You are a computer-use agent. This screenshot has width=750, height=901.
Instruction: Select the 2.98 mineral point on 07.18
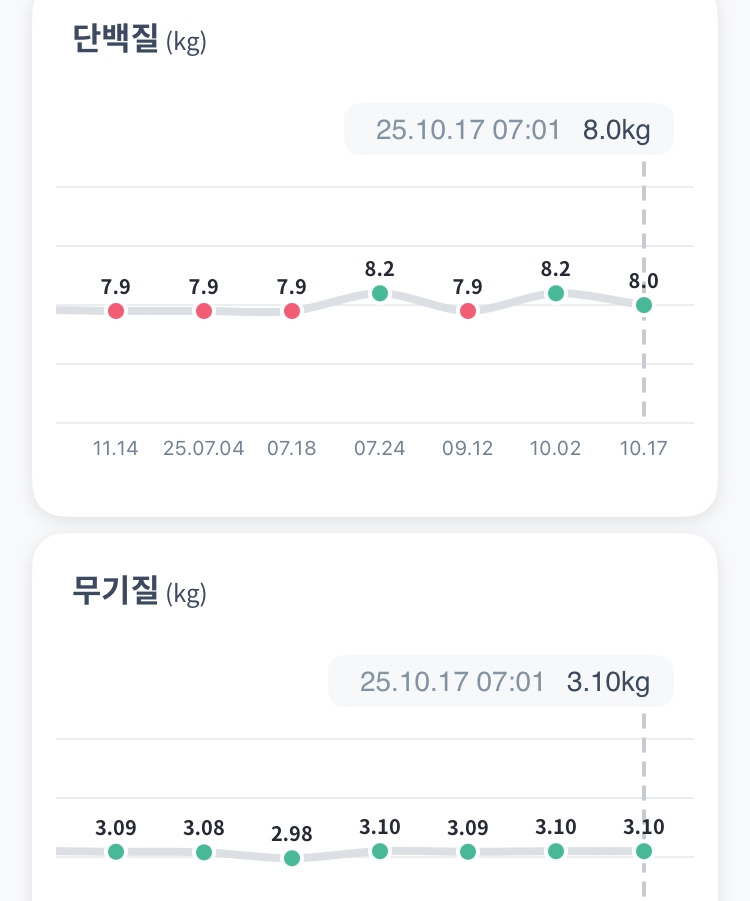292,858
